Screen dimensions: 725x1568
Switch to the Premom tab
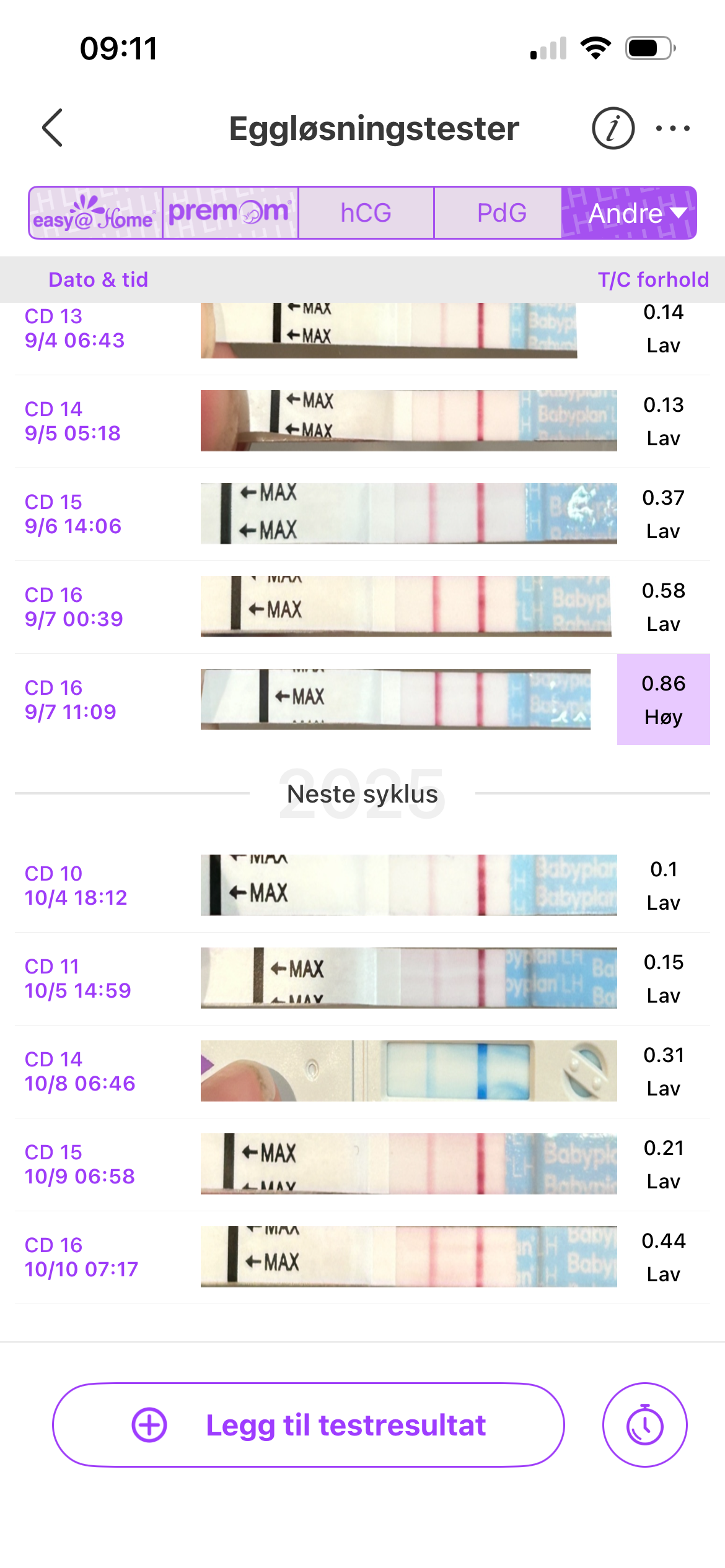click(x=230, y=213)
